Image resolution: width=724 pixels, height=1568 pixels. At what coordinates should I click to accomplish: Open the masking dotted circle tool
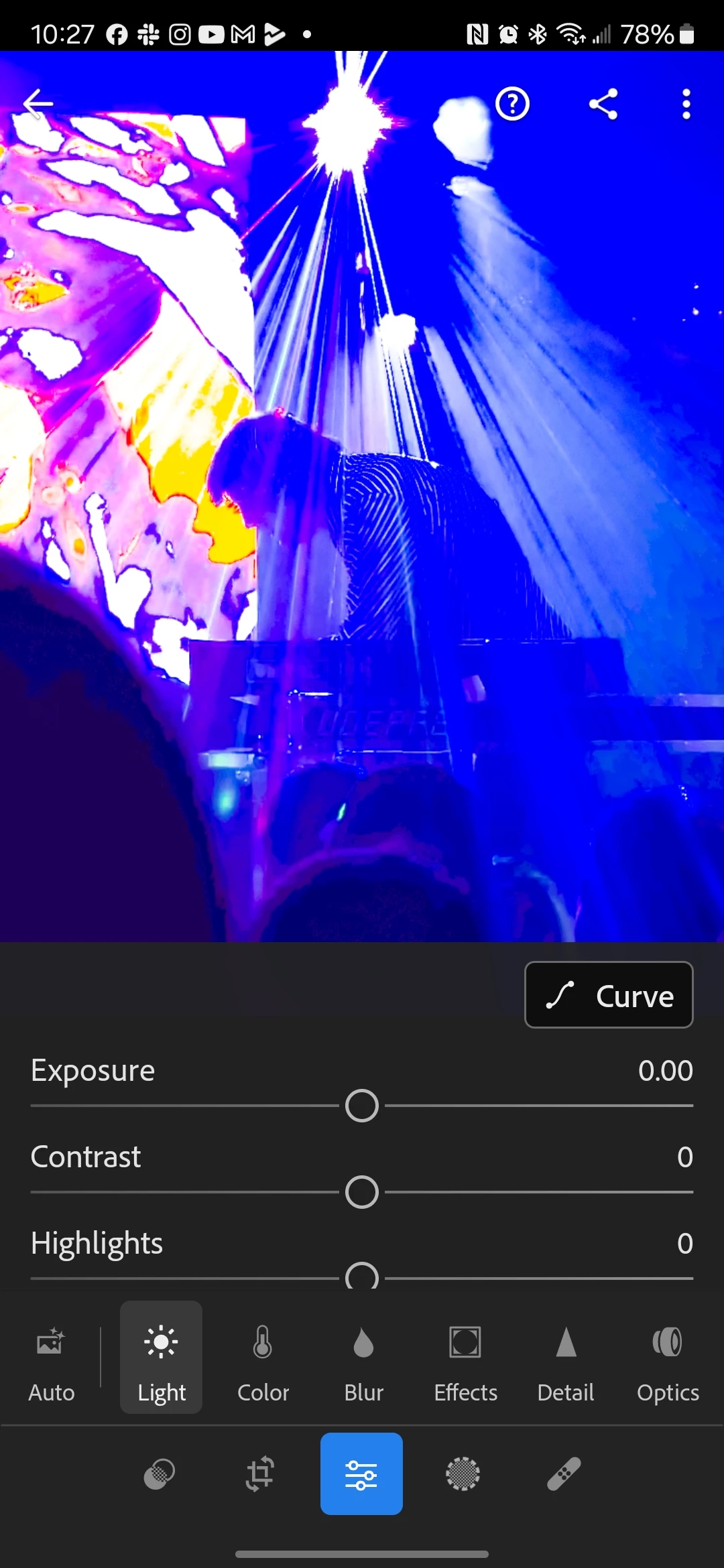pyautogui.click(x=463, y=1474)
